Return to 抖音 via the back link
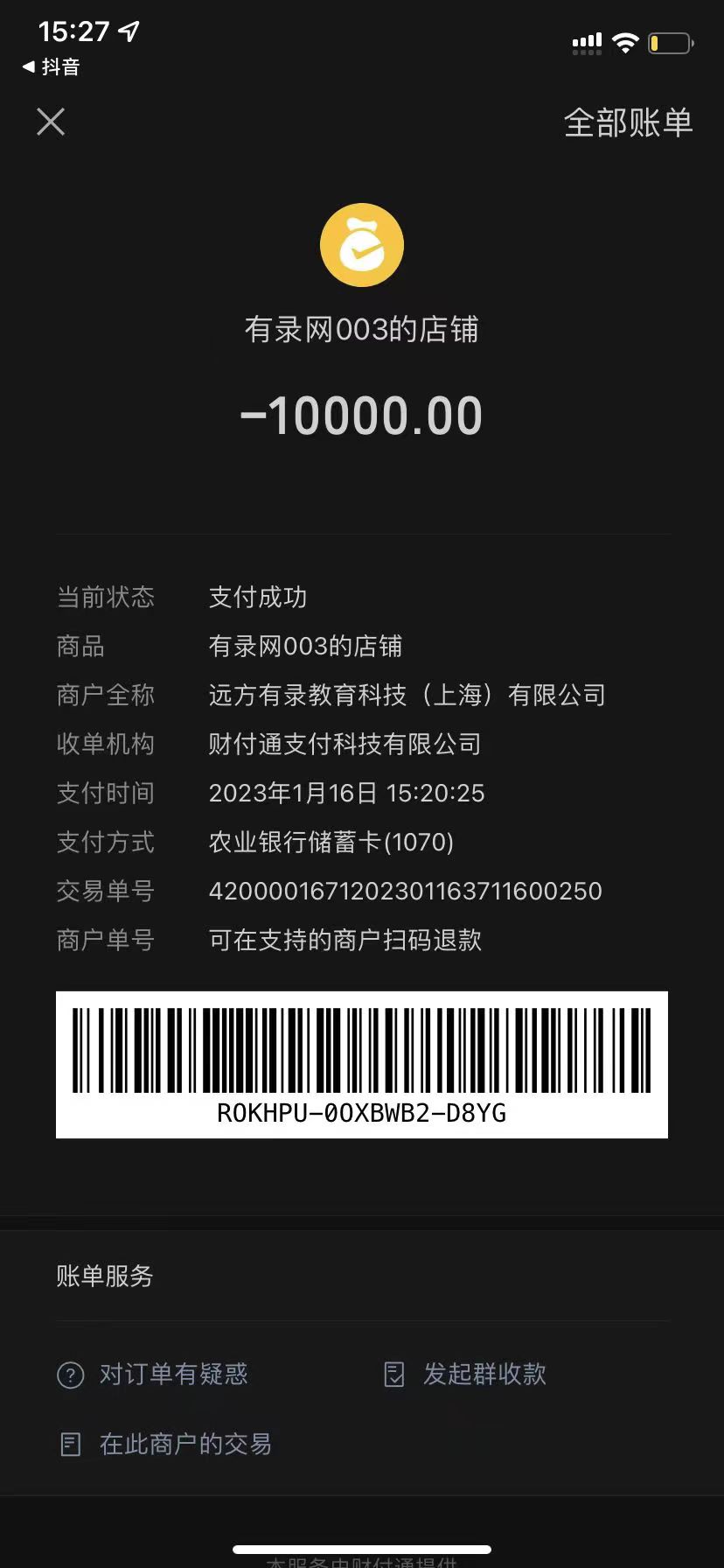This screenshot has width=724, height=1568. [x=52, y=66]
